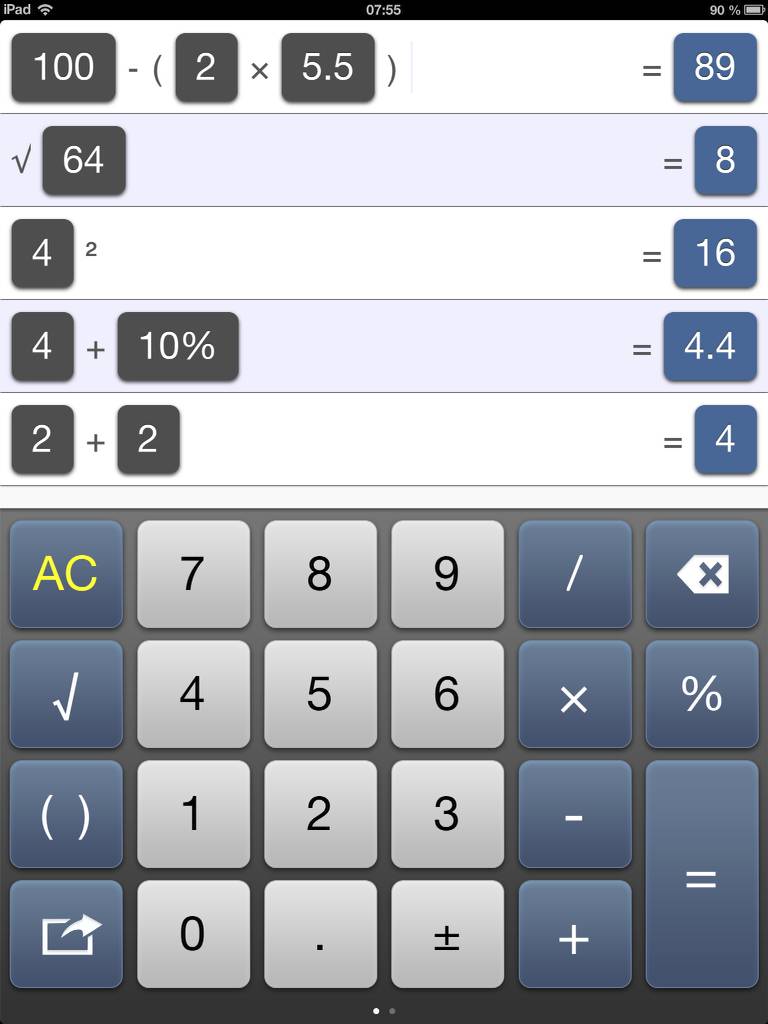Calculate with the equals key
The image size is (768, 1024).
coord(702,874)
